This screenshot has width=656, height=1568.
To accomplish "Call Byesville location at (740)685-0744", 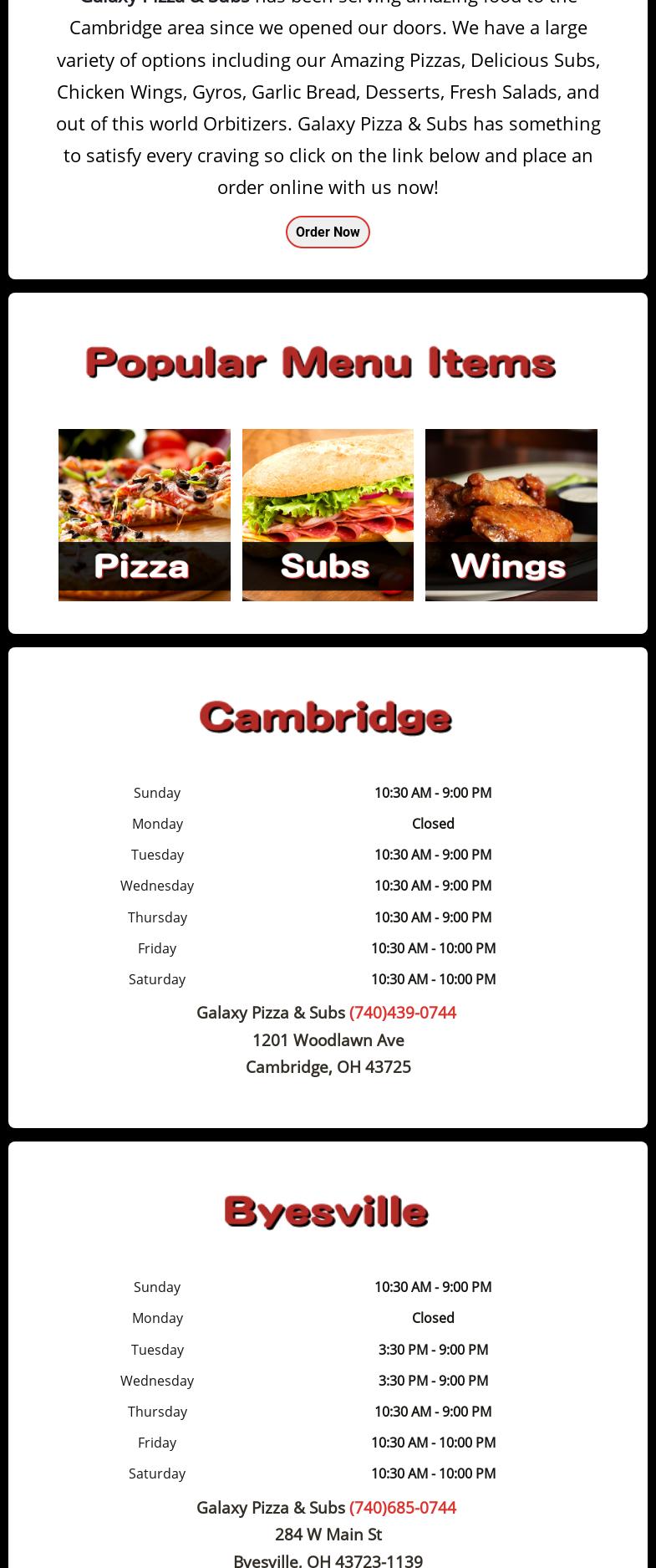I will (x=402, y=1507).
